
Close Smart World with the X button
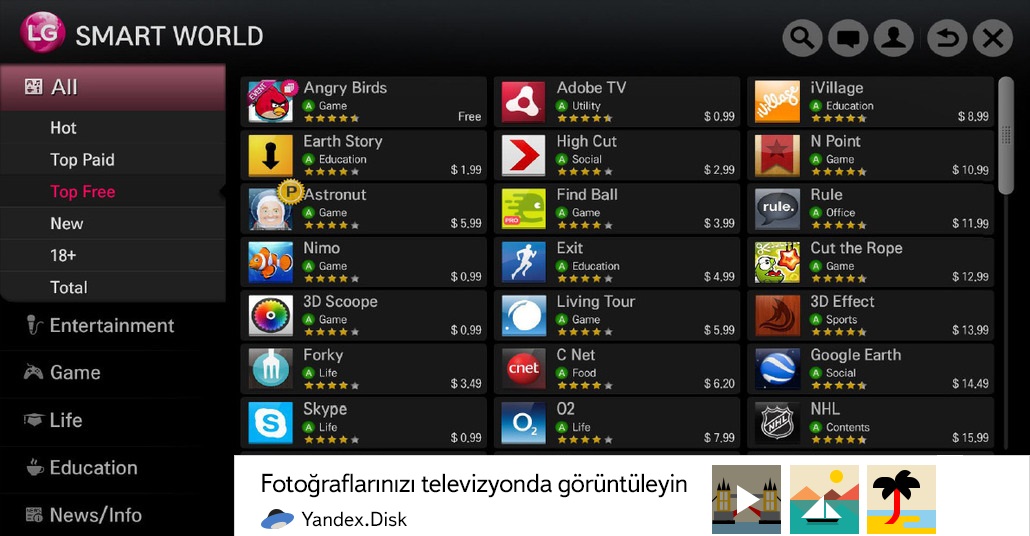point(992,39)
